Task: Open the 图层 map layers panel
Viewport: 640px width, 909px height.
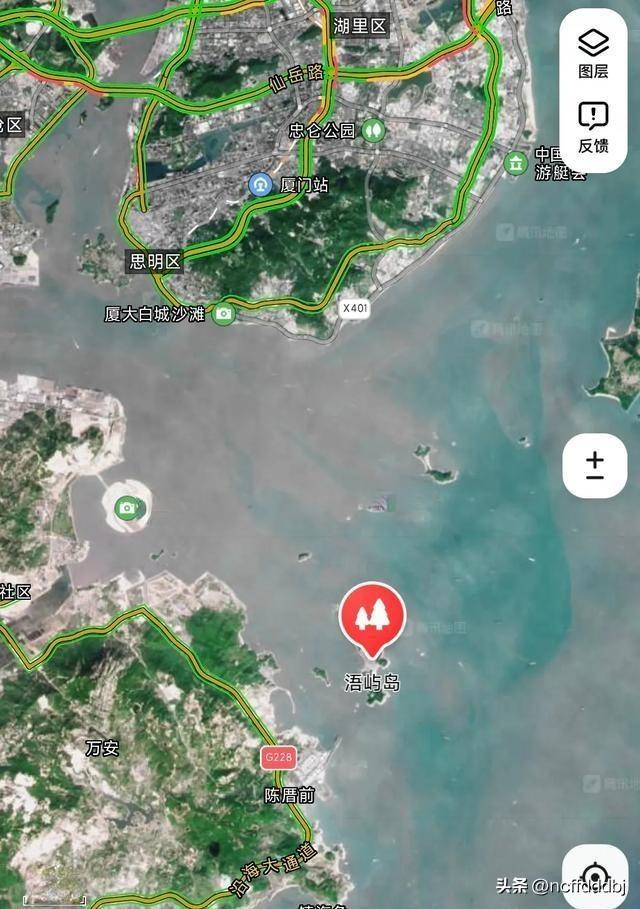Action: pos(593,53)
